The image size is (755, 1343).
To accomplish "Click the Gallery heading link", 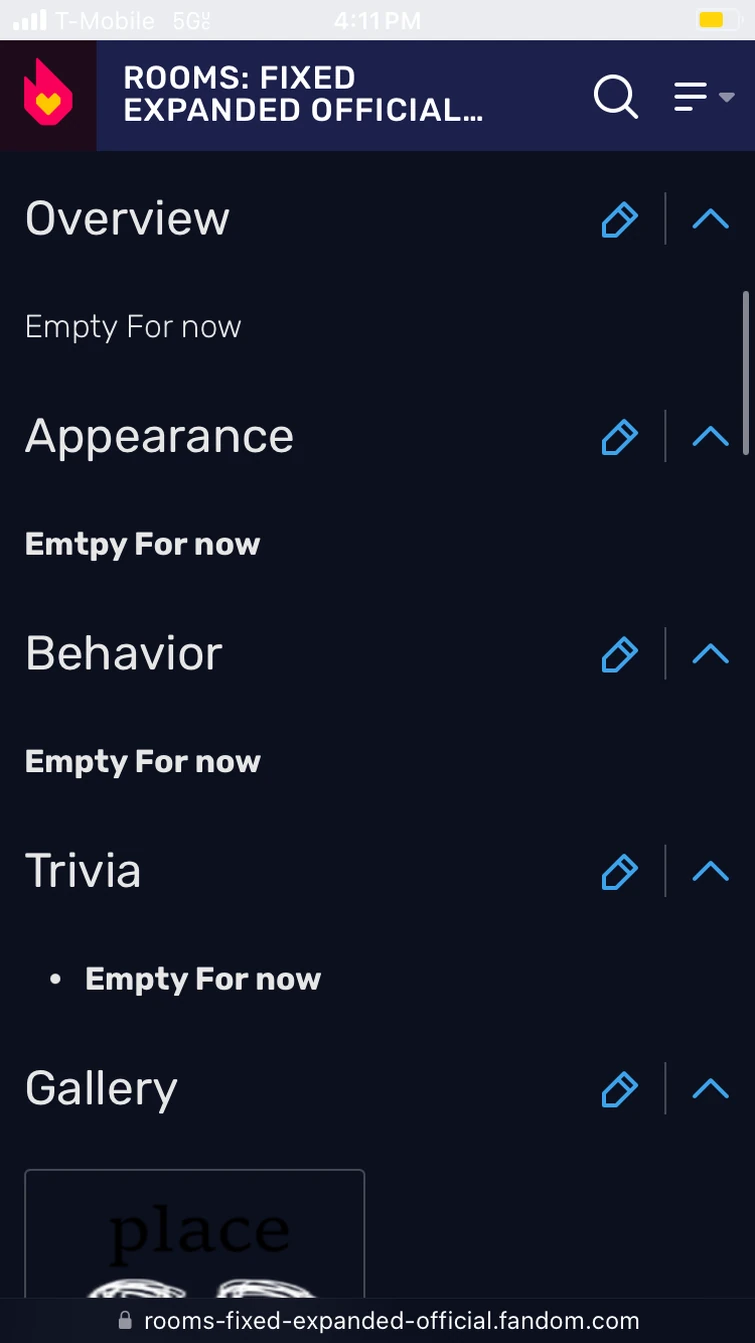I will [x=101, y=1089].
